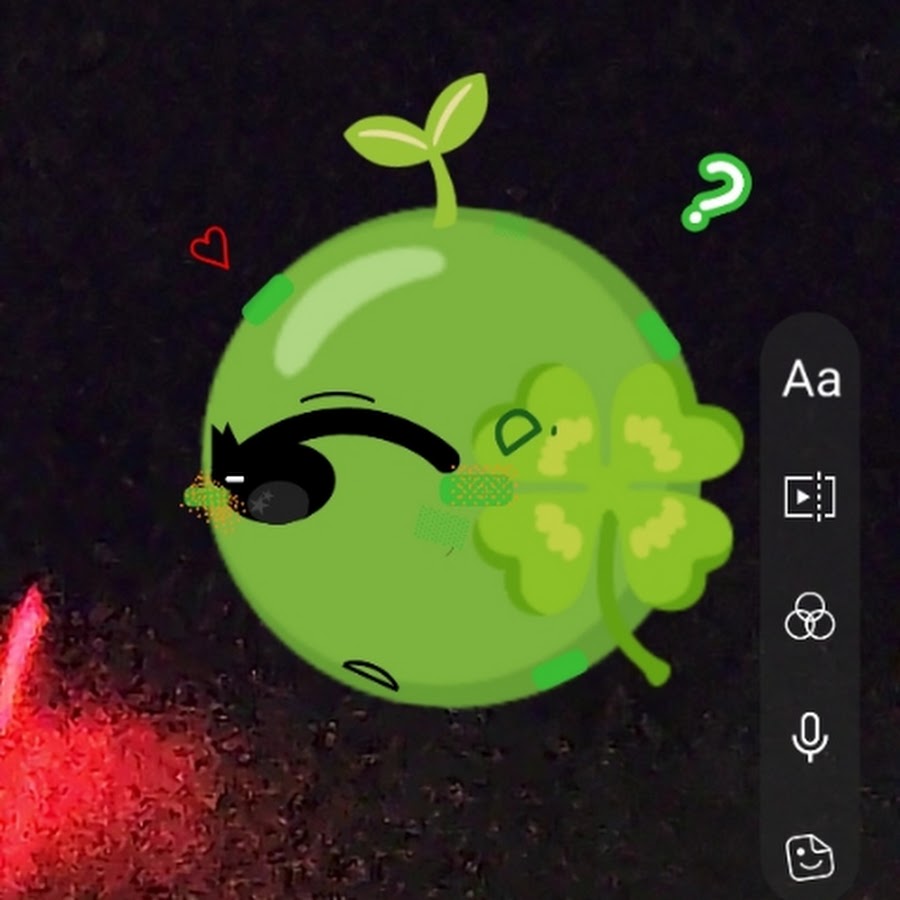Open the video clip split tool
The image size is (900, 900).
tap(810, 497)
